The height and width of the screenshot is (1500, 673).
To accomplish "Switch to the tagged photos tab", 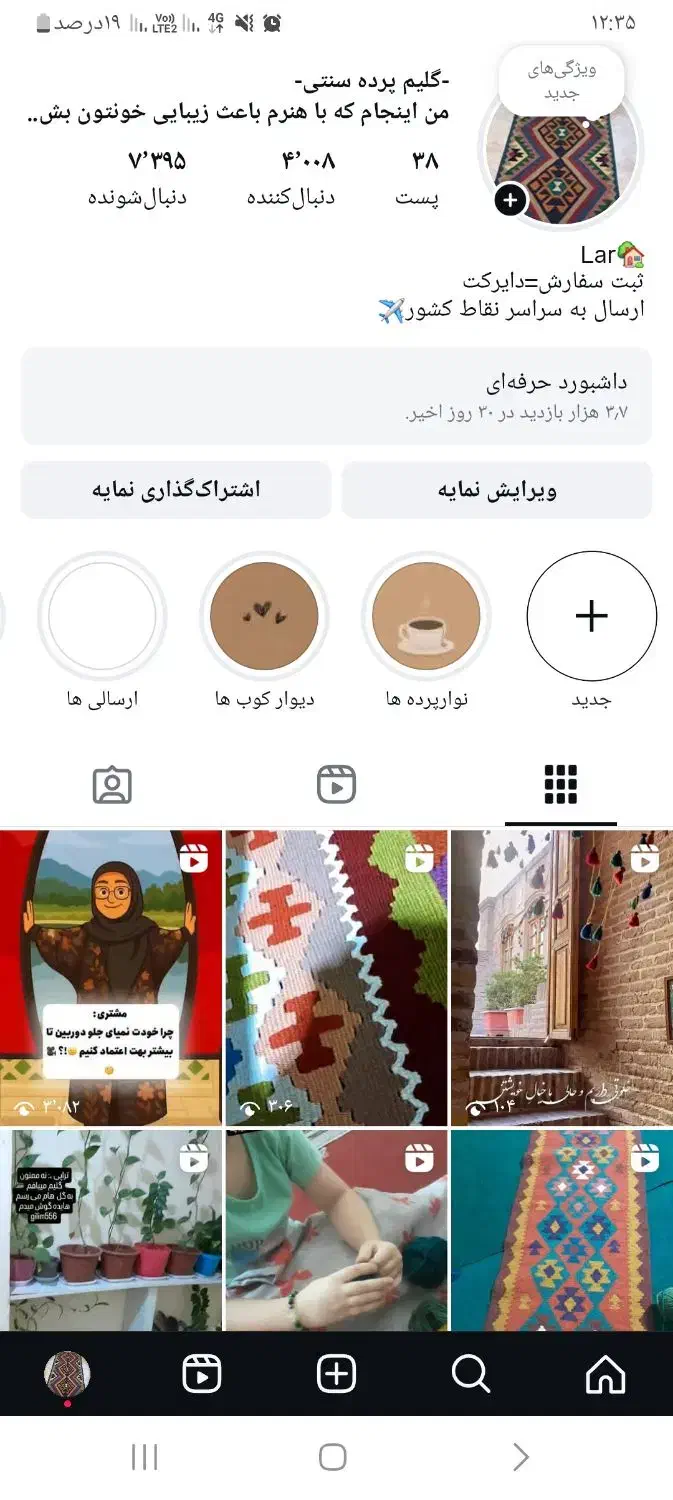I will click(112, 785).
